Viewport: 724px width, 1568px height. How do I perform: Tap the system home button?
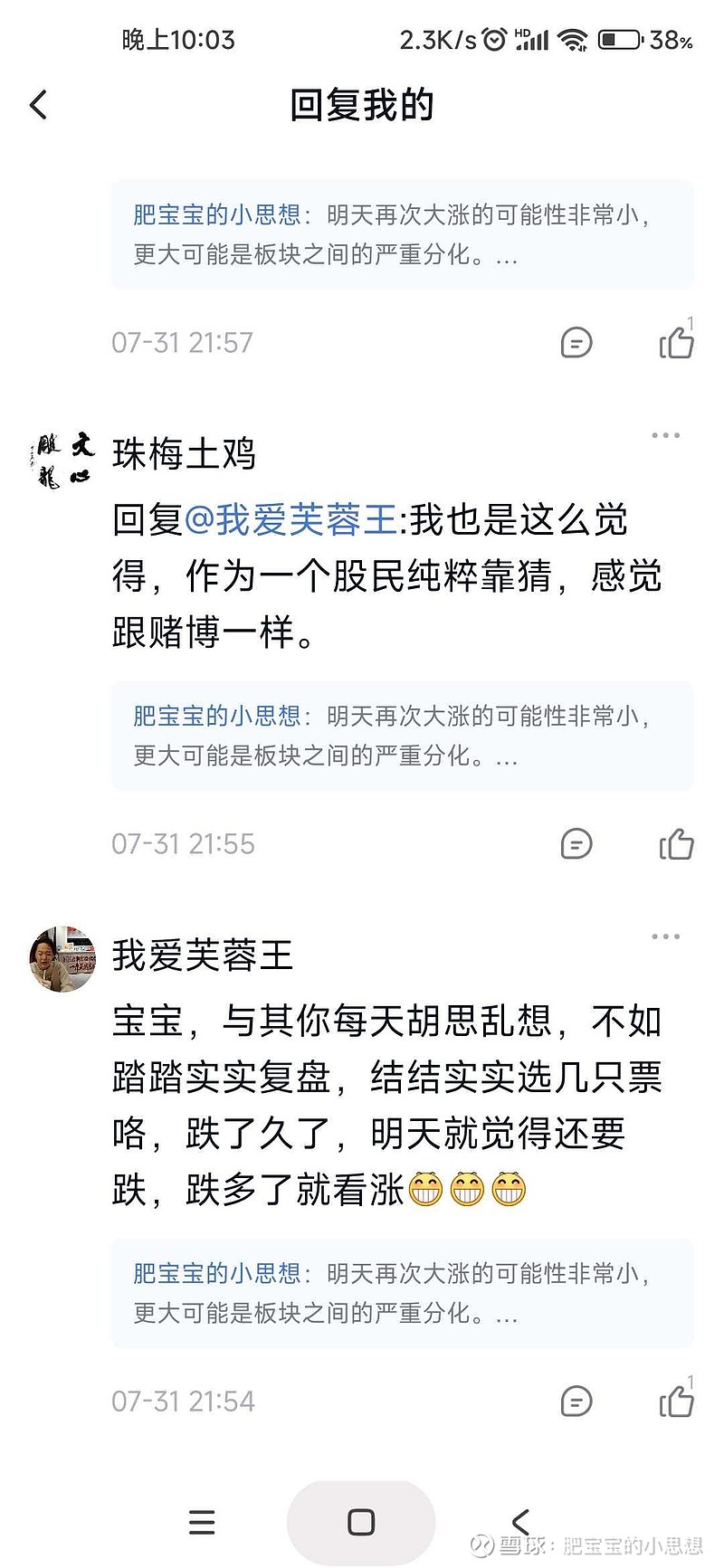361,1522
